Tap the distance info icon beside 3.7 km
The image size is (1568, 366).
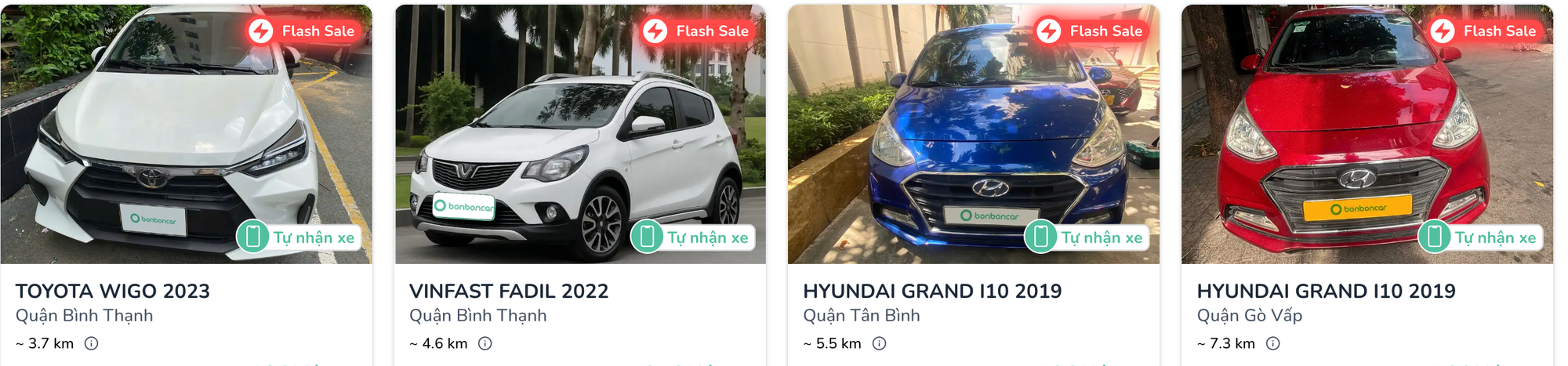click(x=92, y=343)
